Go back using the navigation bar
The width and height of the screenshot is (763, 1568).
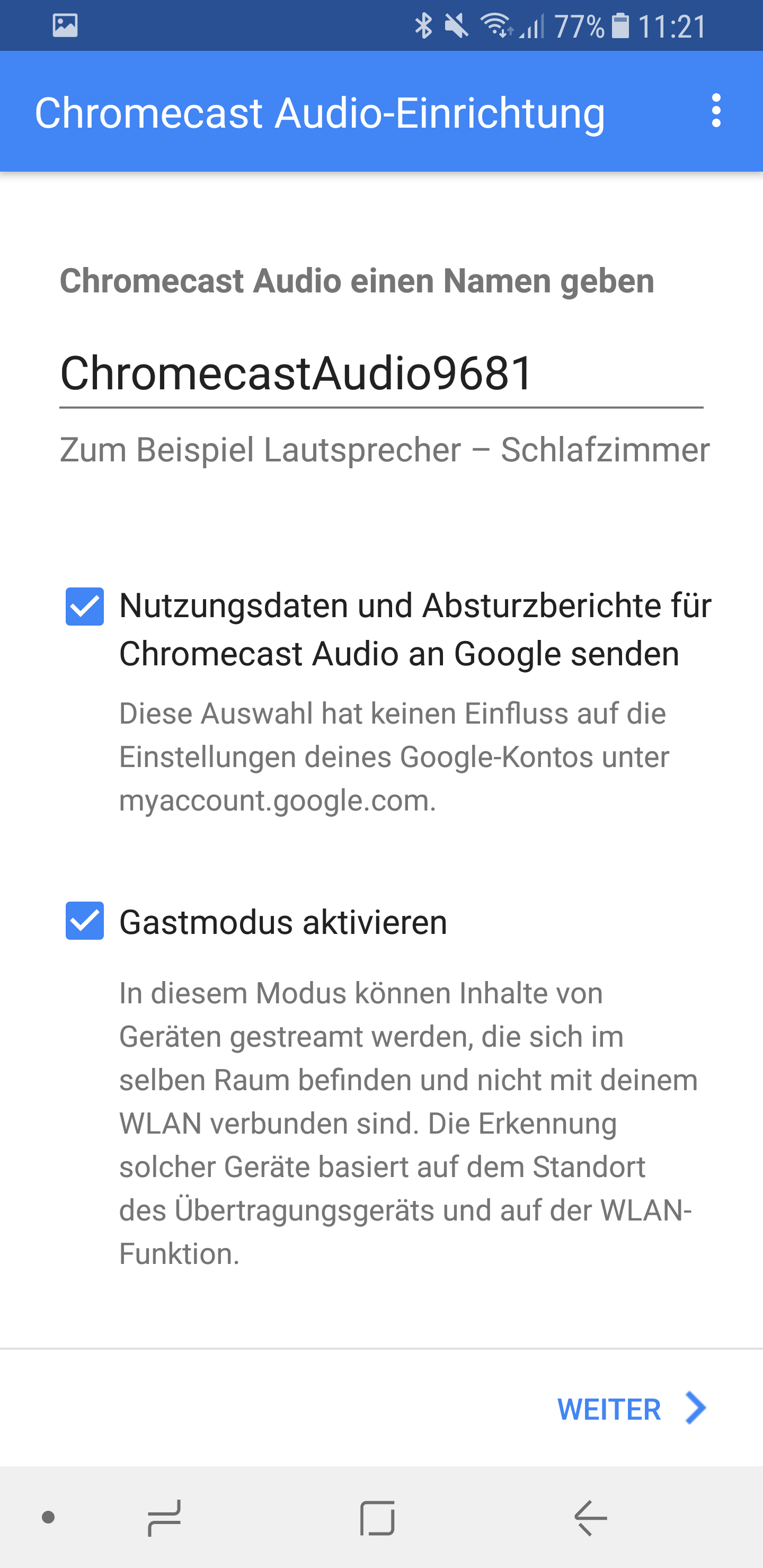[590, 1518]
